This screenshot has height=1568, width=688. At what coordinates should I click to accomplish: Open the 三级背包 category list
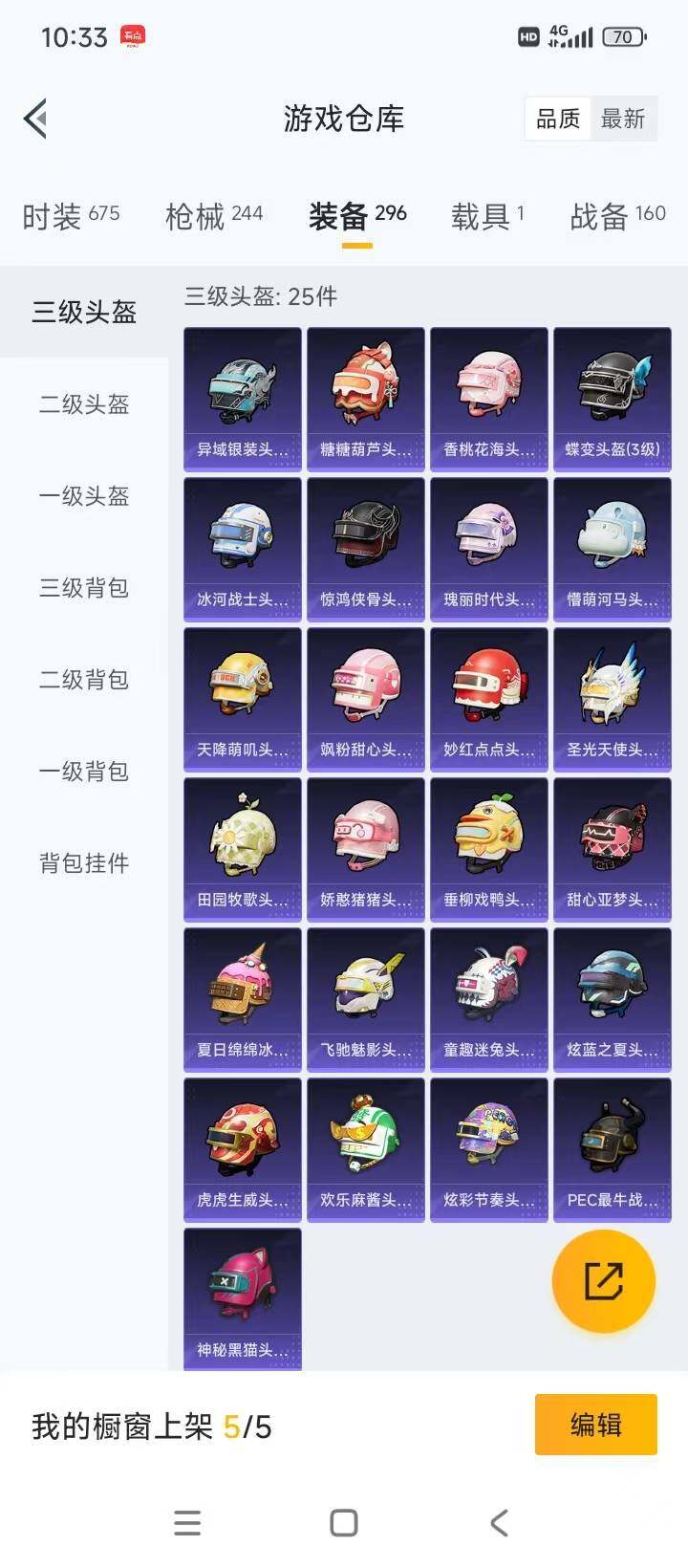tap(82, 589)
